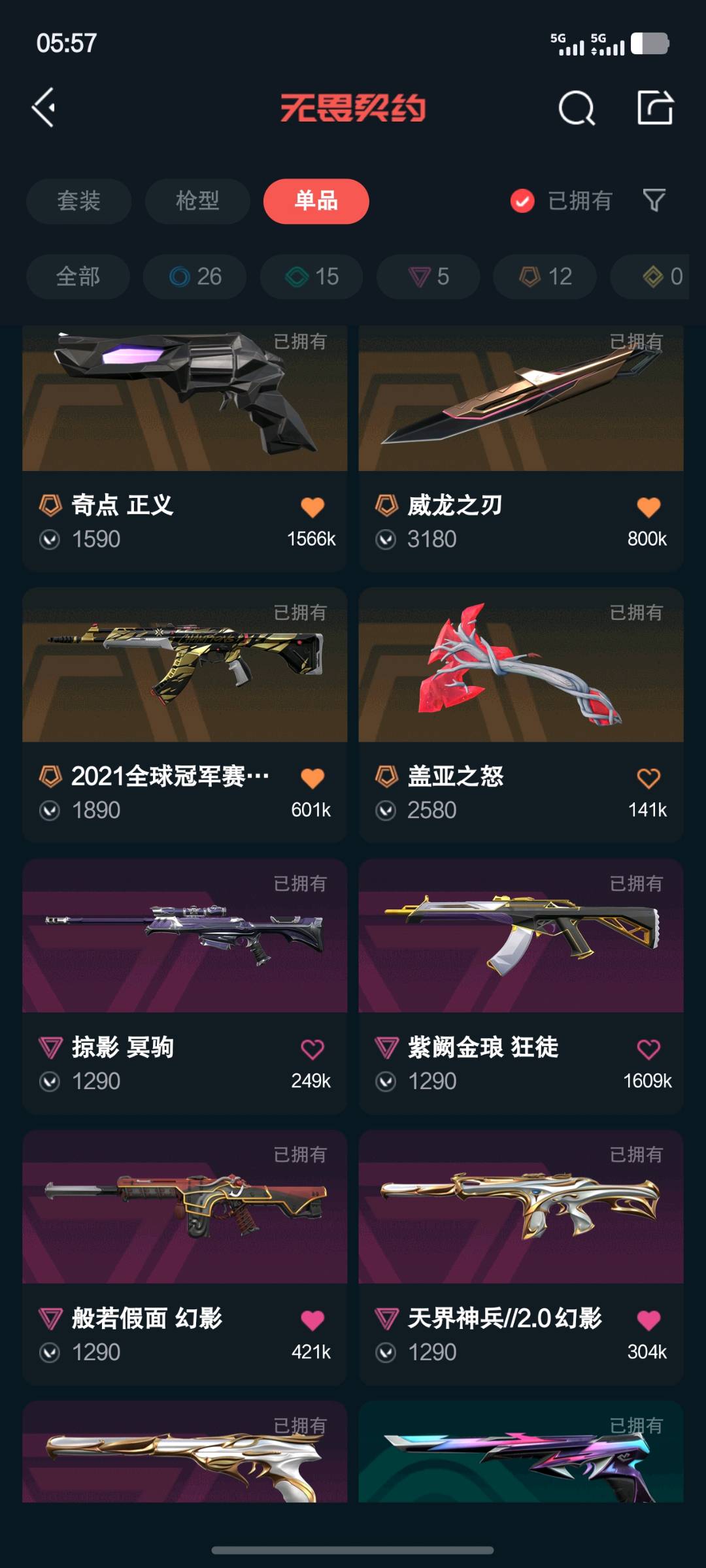Open the 奇点 正义 skin card

[x=184, y=405]
